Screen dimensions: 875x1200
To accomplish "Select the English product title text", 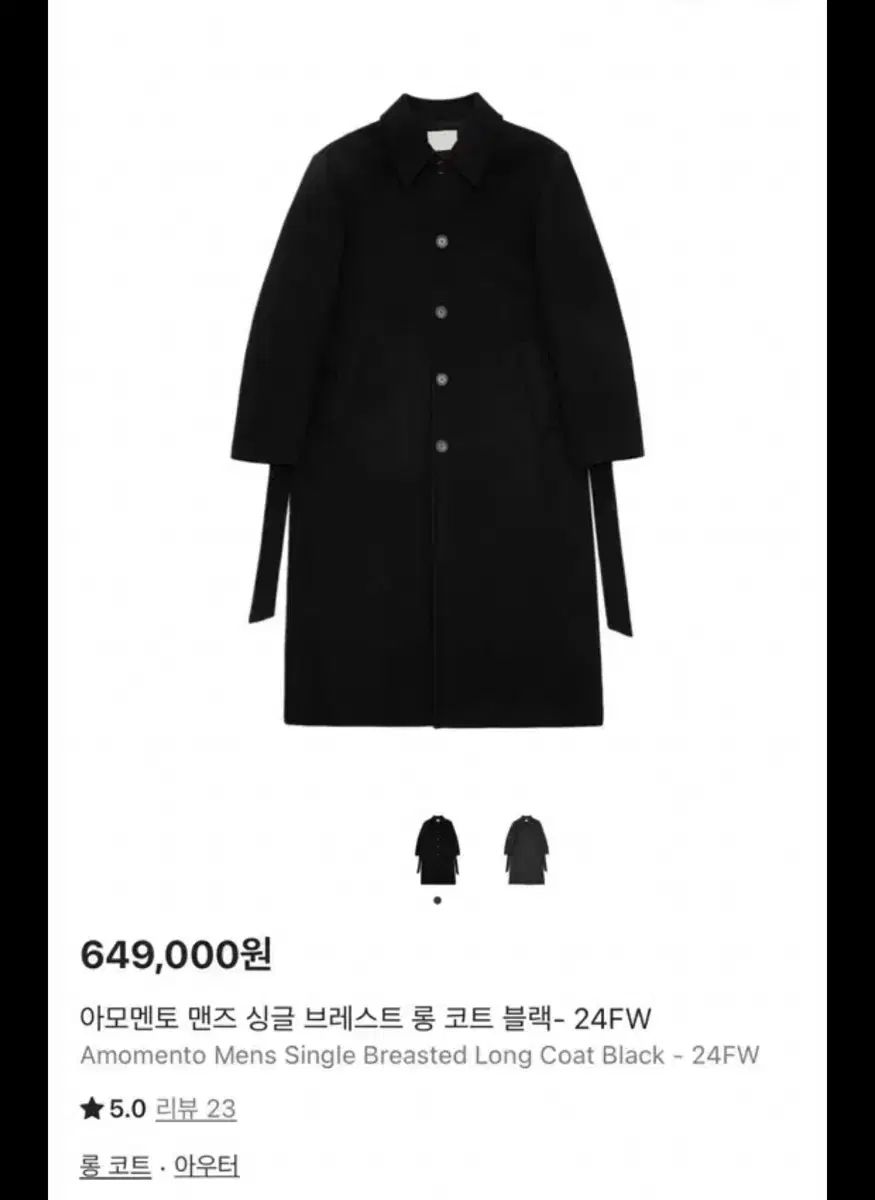I will pyautogui.click(x=420, y=1052).
